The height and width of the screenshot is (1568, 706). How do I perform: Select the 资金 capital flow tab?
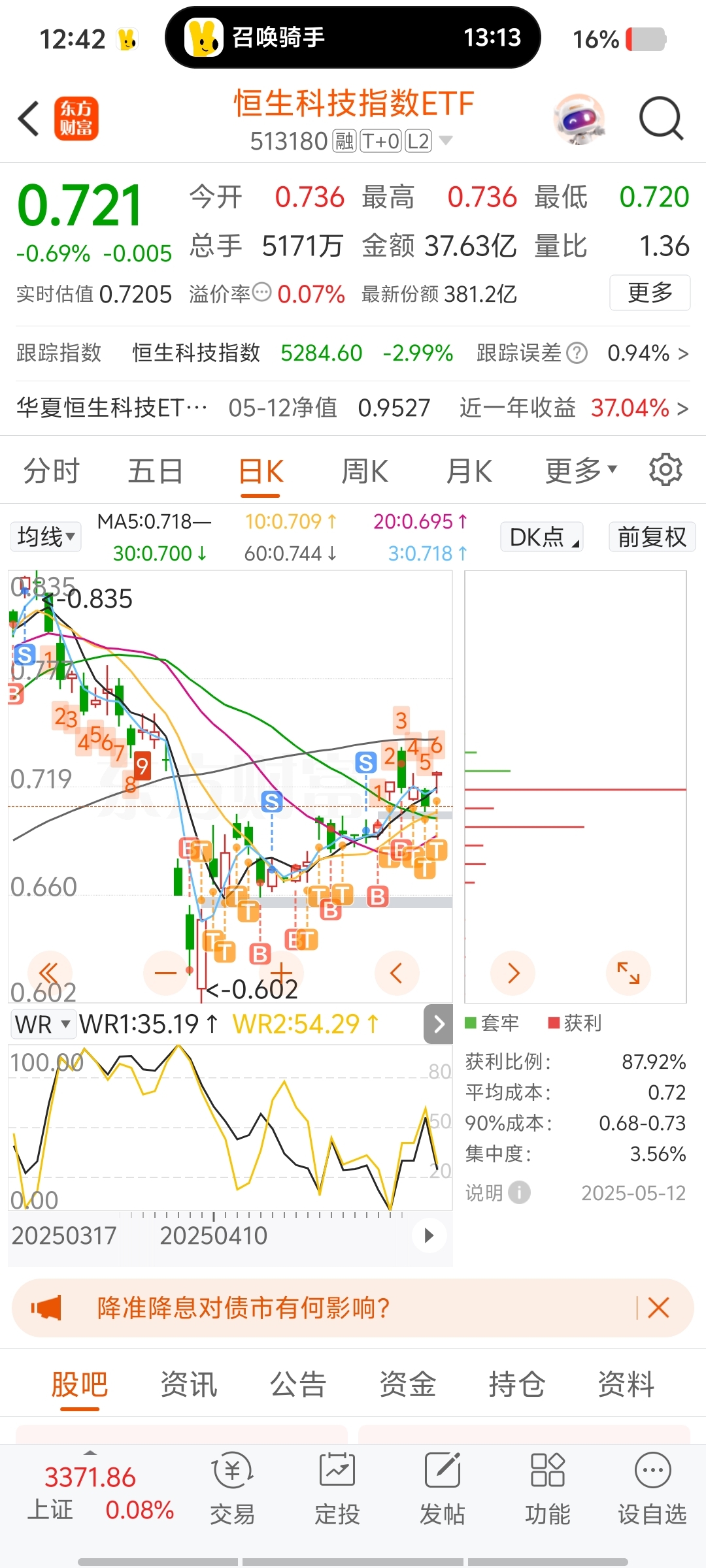click(406, 1384)
